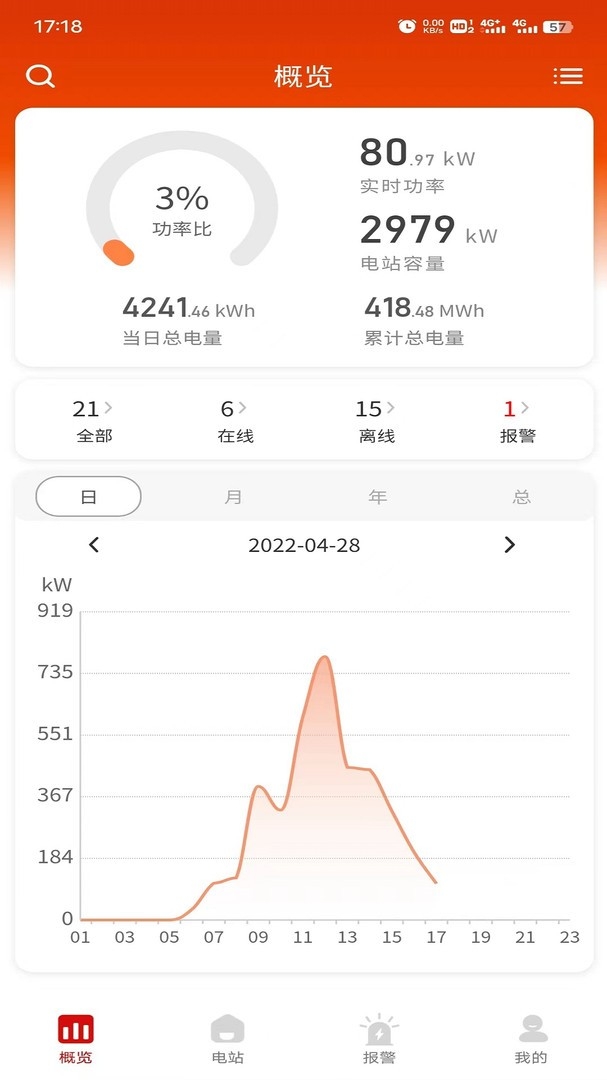Open the 报警 alarms bottom tab

[379, 1039]
